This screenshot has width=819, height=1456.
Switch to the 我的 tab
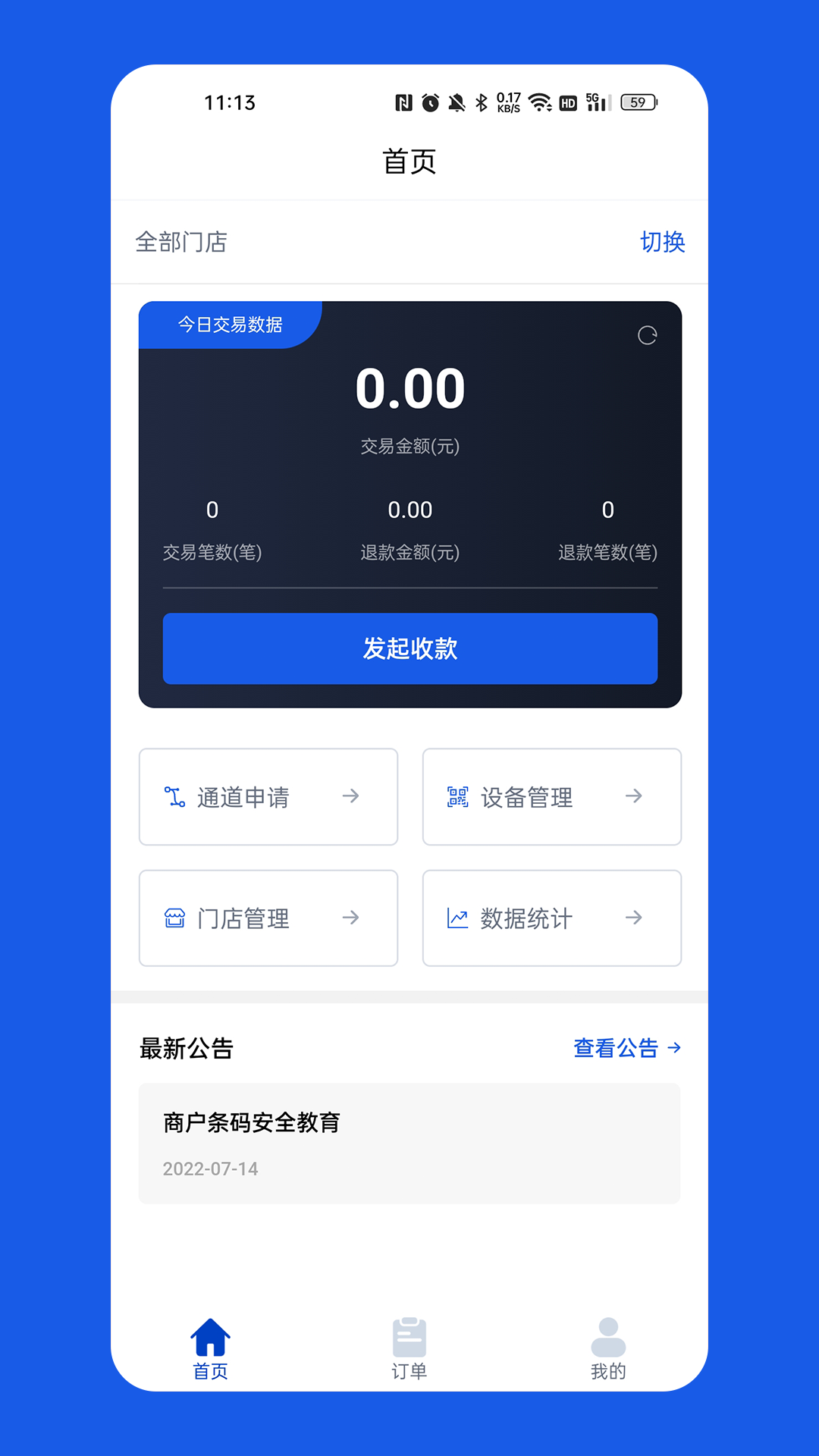point(608,1348)
